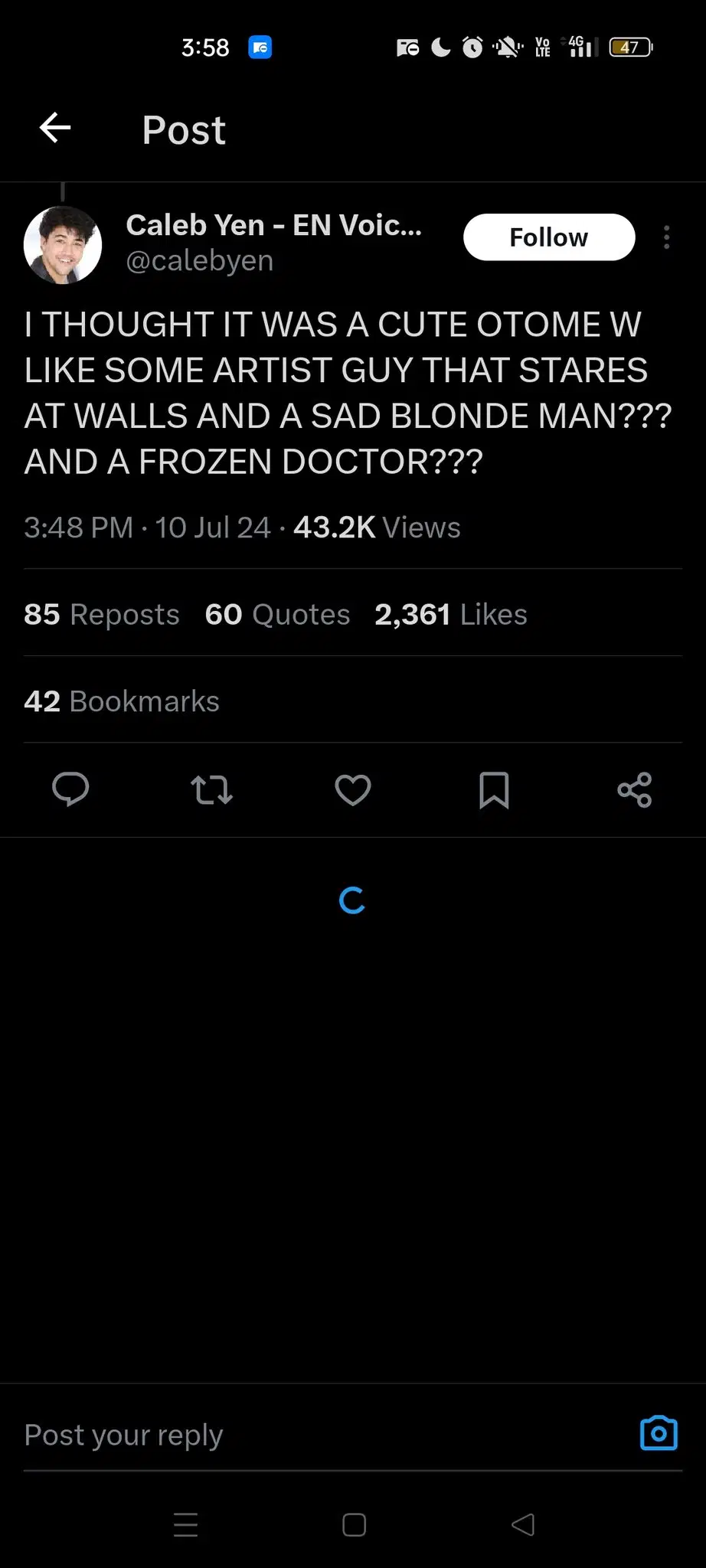Go back using the top arrow
The height and width of the screenshot is (1568, 706).
[x=55, y=128]
